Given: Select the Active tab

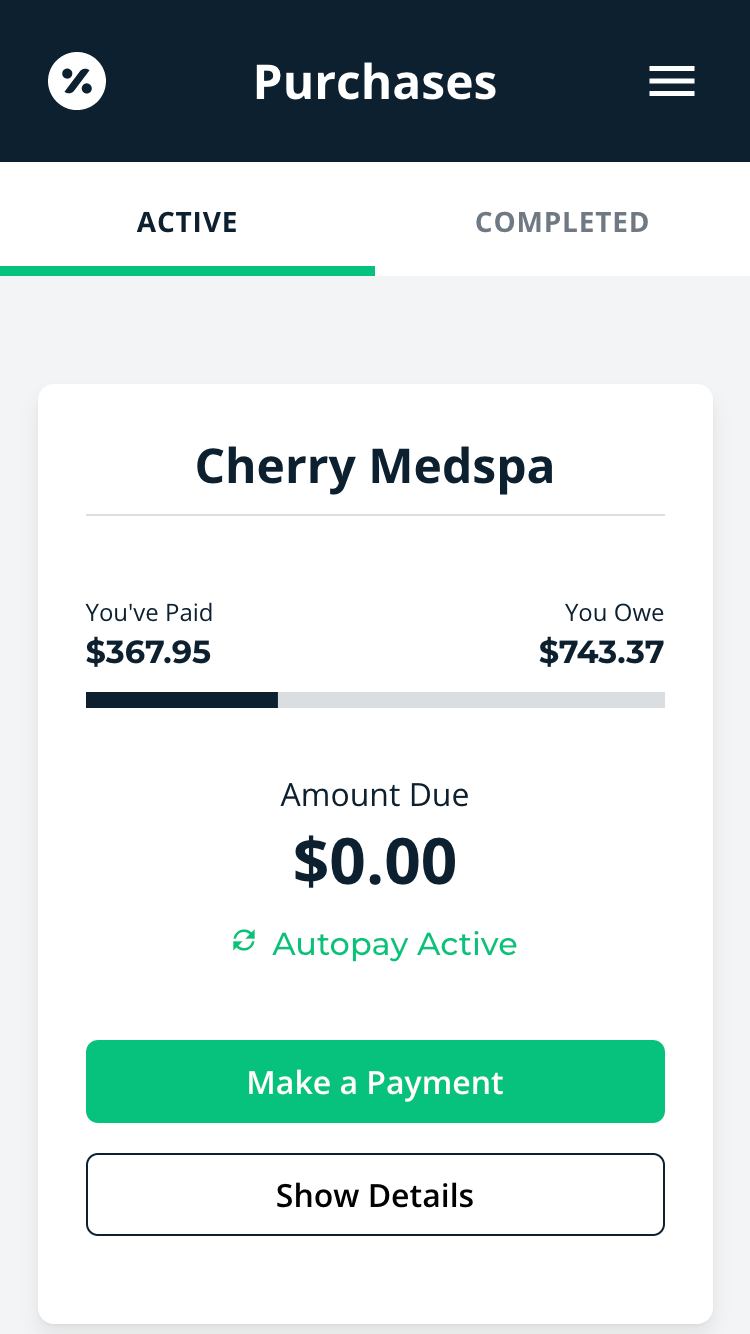Looking at the screenshot, I should (187, 221).
